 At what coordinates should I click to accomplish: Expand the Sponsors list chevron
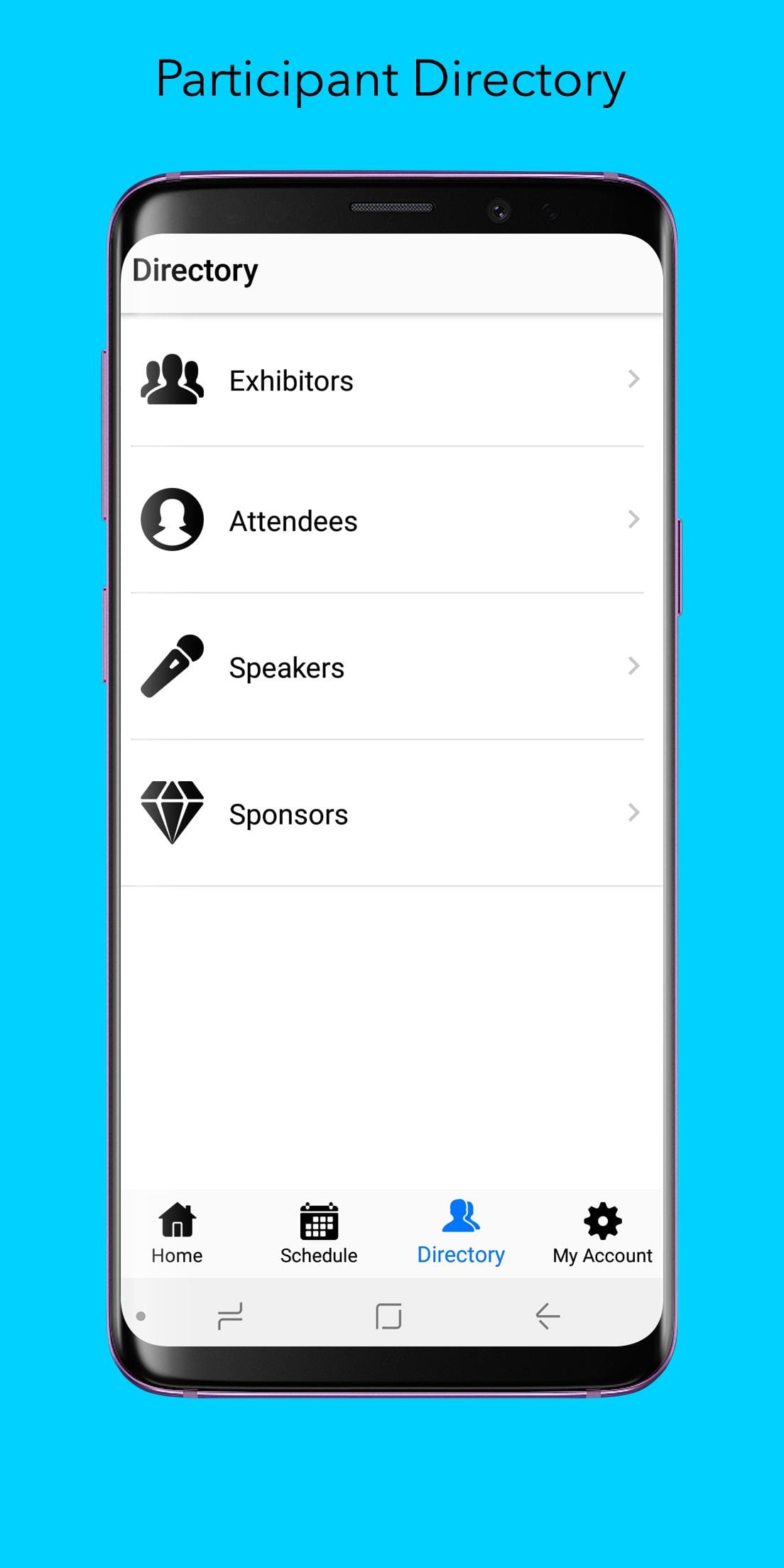pyautogui.click(x=633, y=812)
